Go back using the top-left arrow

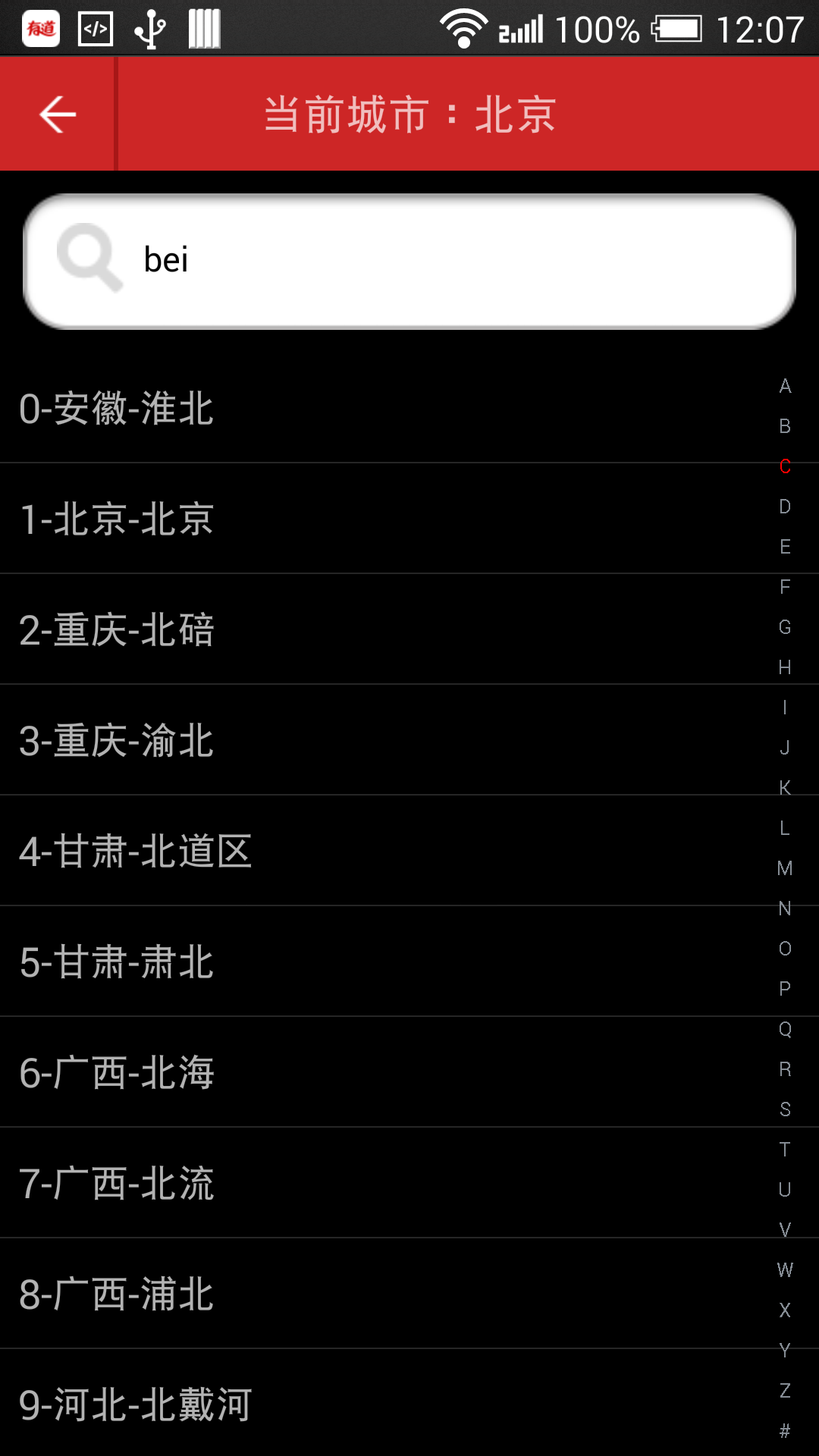(58, 115)
